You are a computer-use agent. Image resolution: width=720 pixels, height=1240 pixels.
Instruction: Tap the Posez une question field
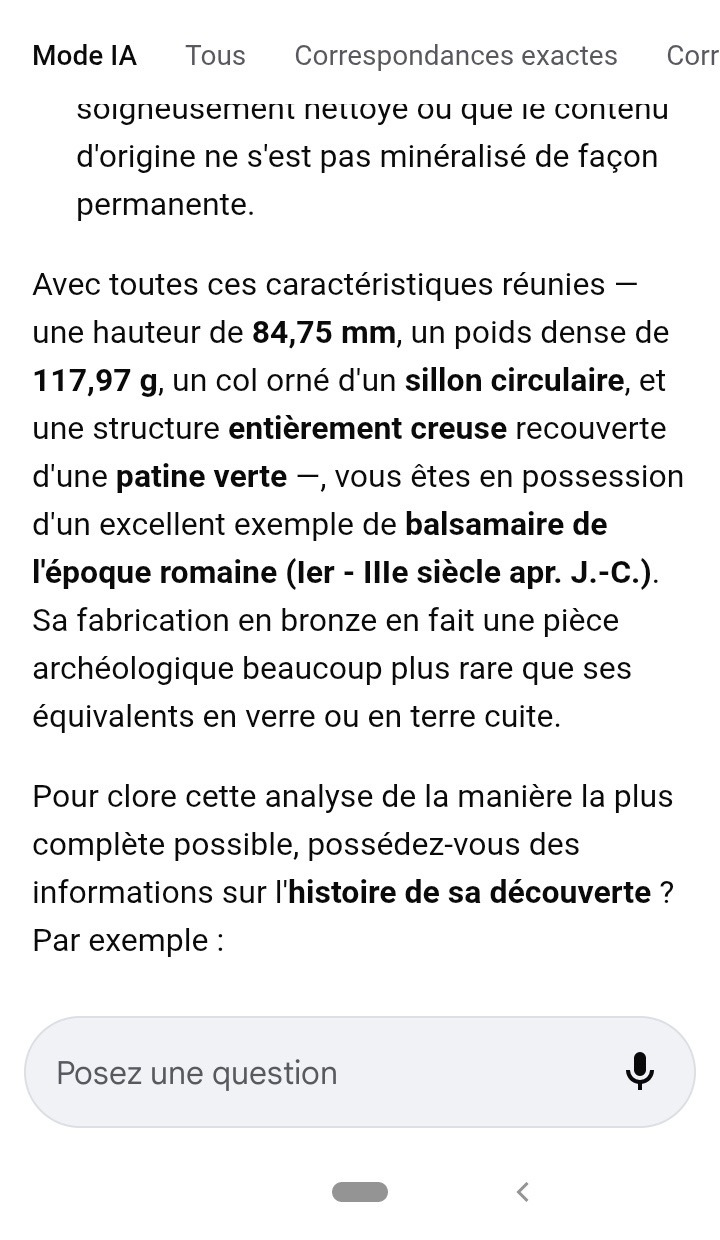(x=359, y=1072)
